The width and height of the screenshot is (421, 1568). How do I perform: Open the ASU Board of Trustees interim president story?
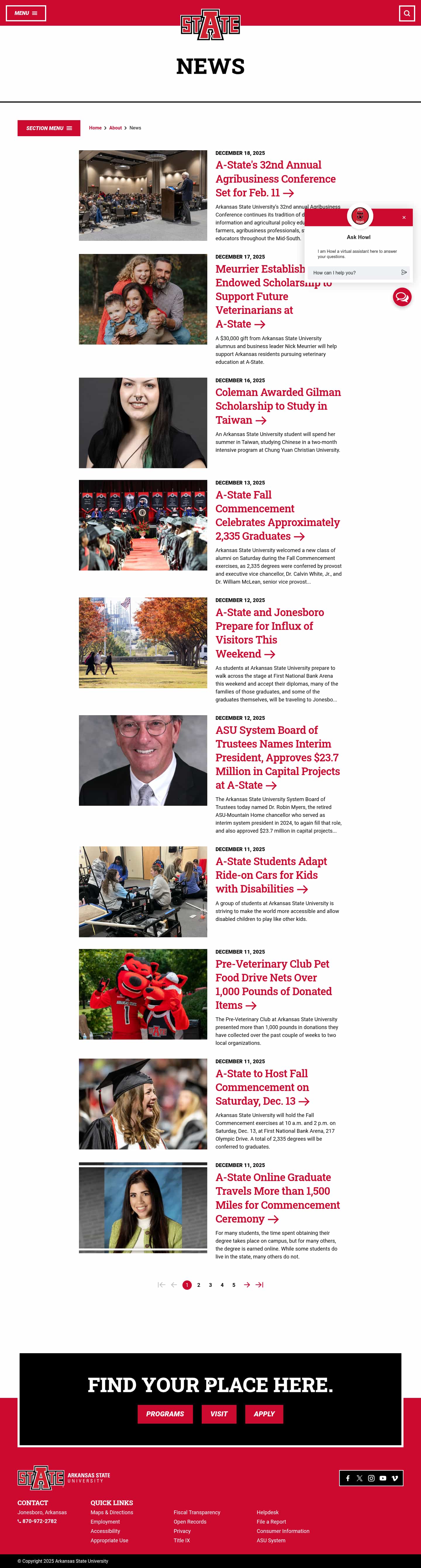[x=277, y=757]
